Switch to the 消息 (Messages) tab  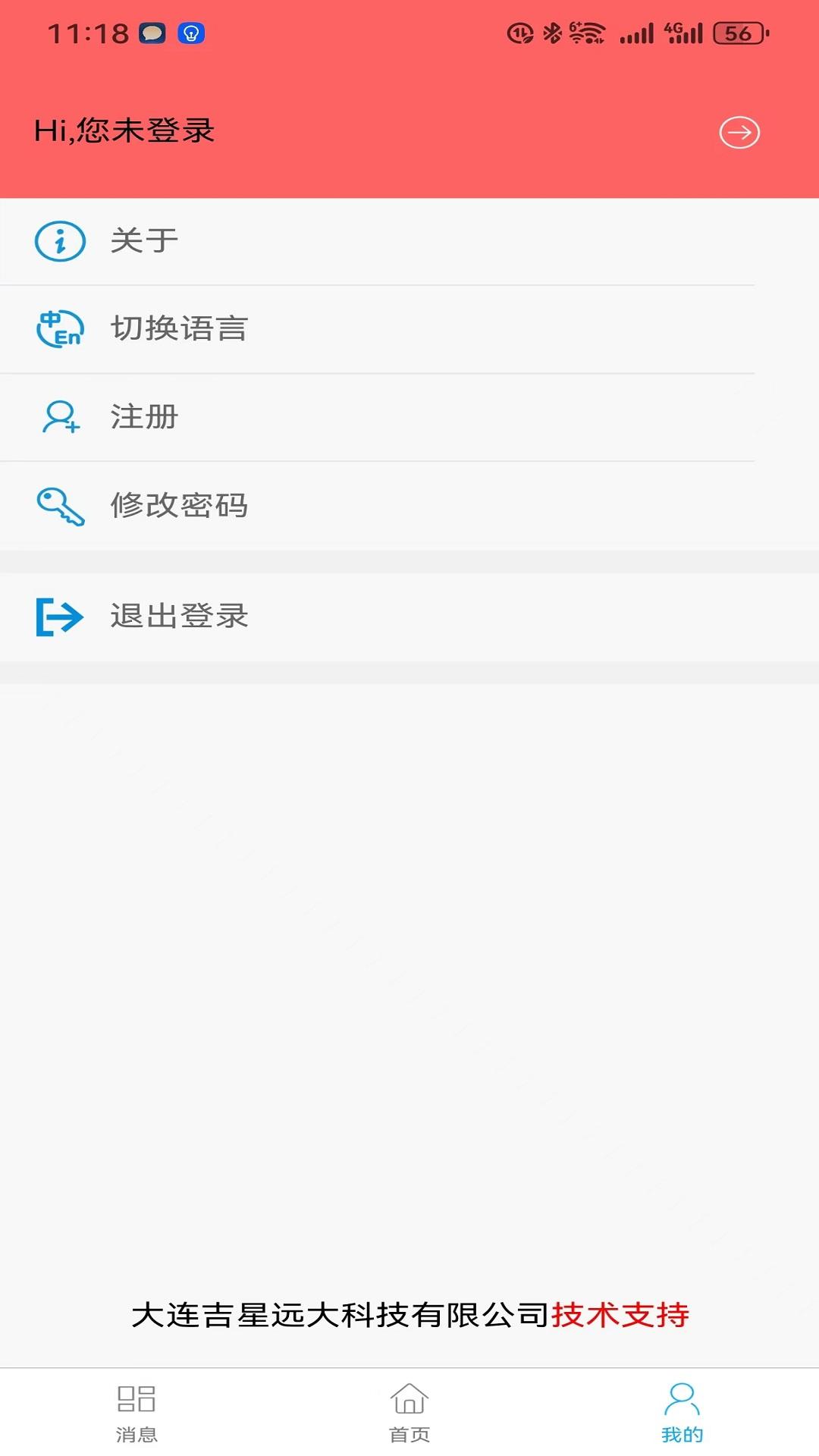[x=136, y=1414]
